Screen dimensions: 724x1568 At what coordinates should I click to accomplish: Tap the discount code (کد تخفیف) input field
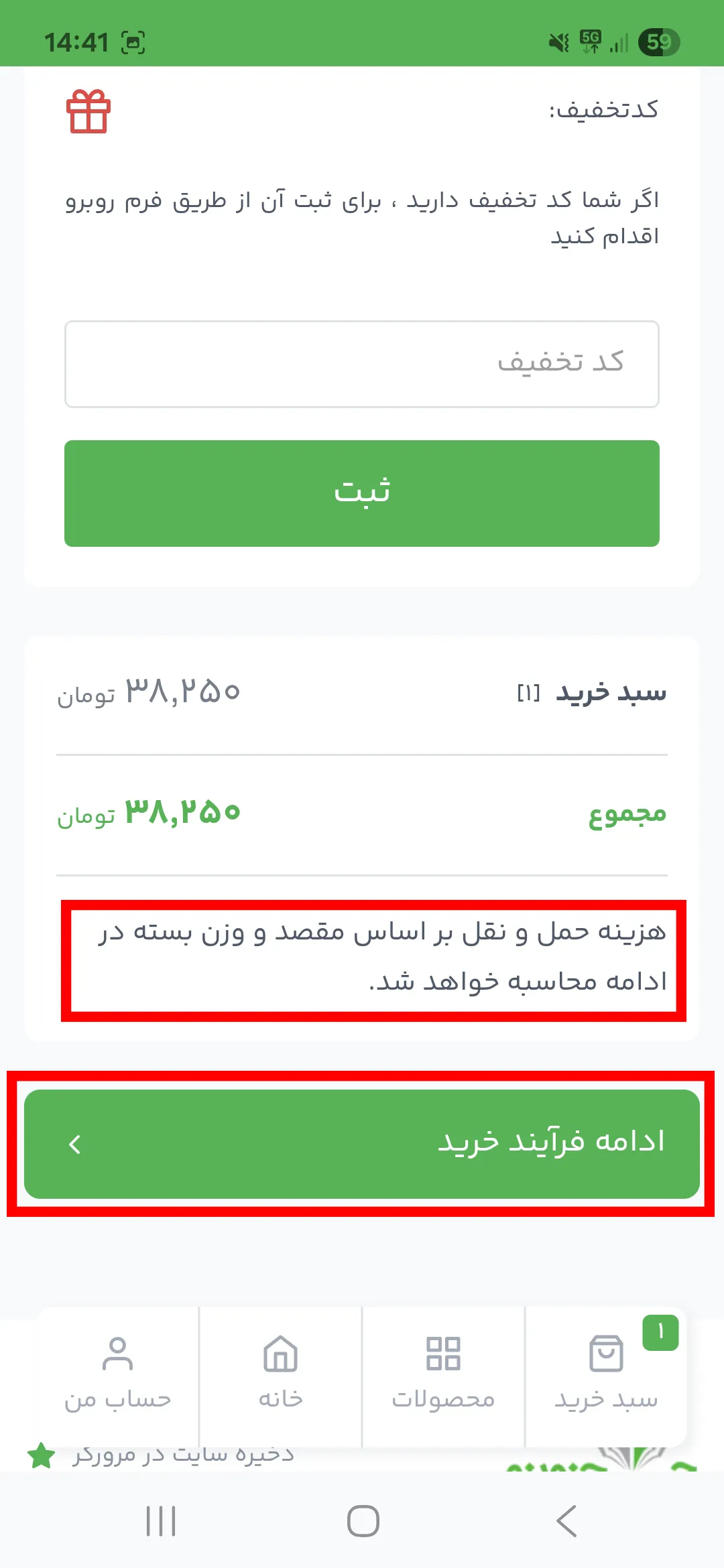(362, 364)
